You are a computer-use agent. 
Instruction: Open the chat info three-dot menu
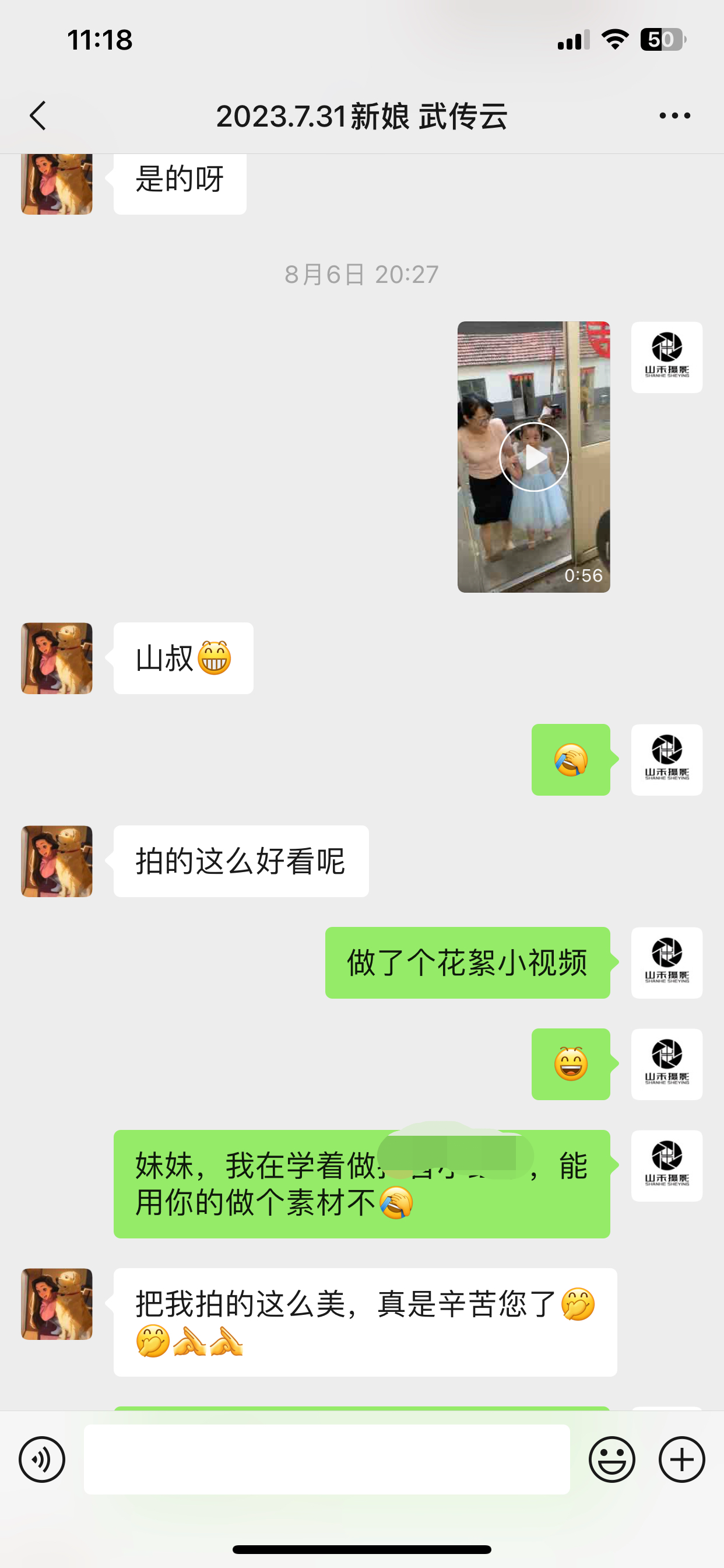(x=674, y=116)
